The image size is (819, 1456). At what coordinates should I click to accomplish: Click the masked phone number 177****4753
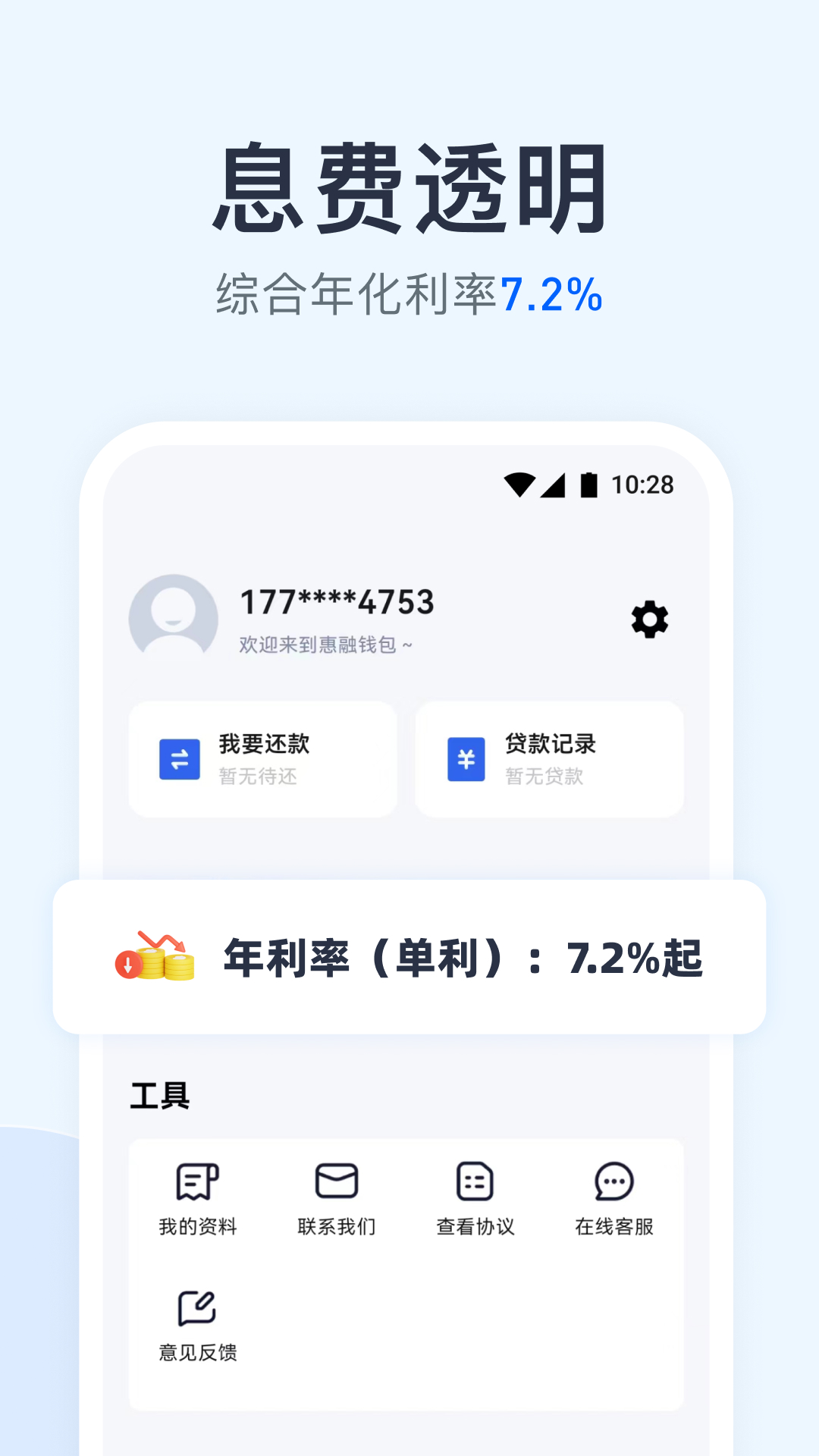(336, 603)
